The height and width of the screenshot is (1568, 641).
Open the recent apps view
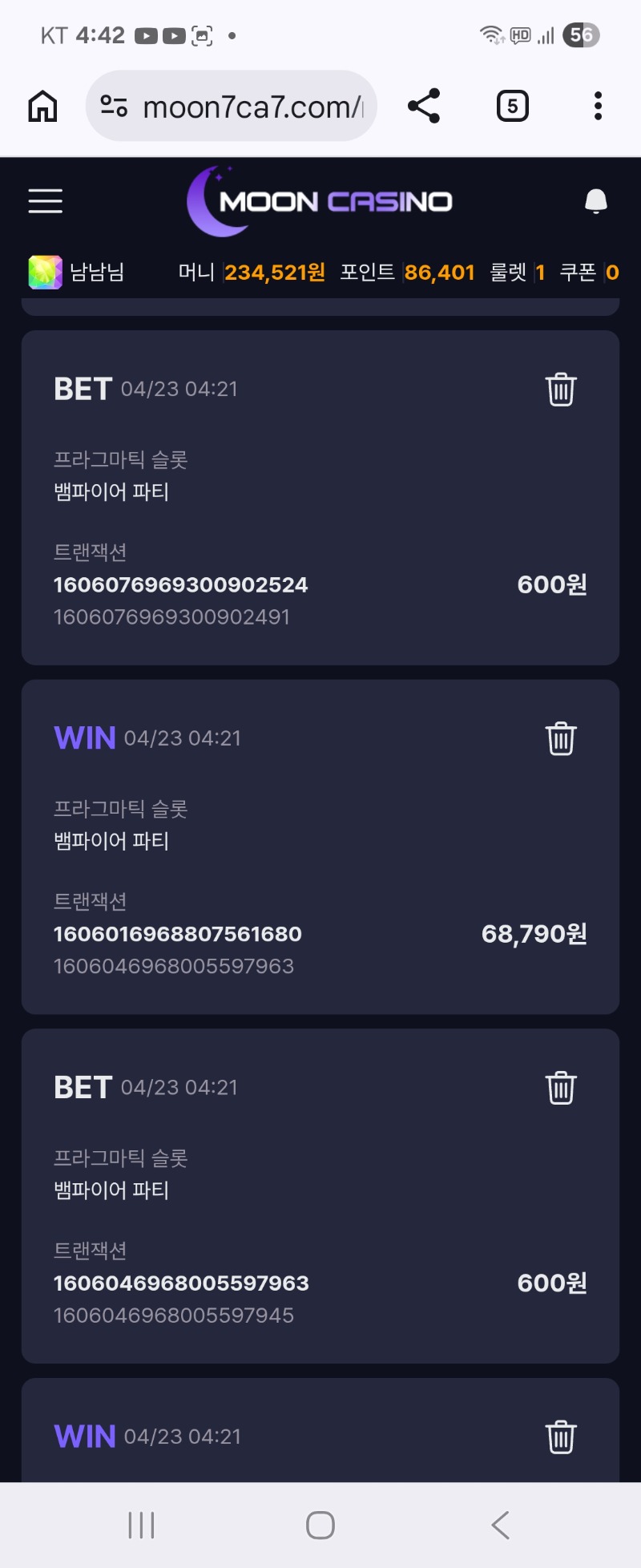click(141, 1525)
